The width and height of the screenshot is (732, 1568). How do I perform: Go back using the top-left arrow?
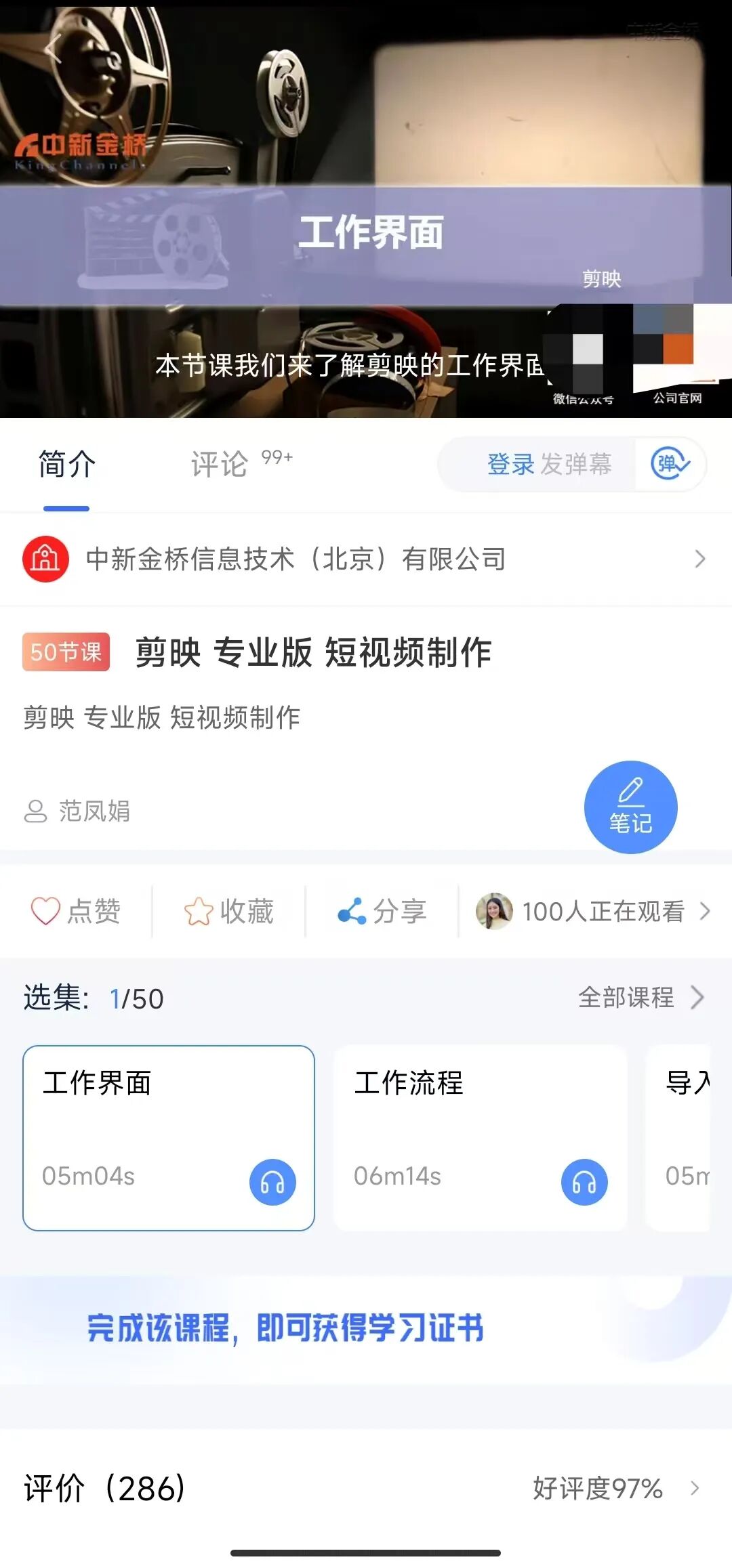(x=53, y=49)
